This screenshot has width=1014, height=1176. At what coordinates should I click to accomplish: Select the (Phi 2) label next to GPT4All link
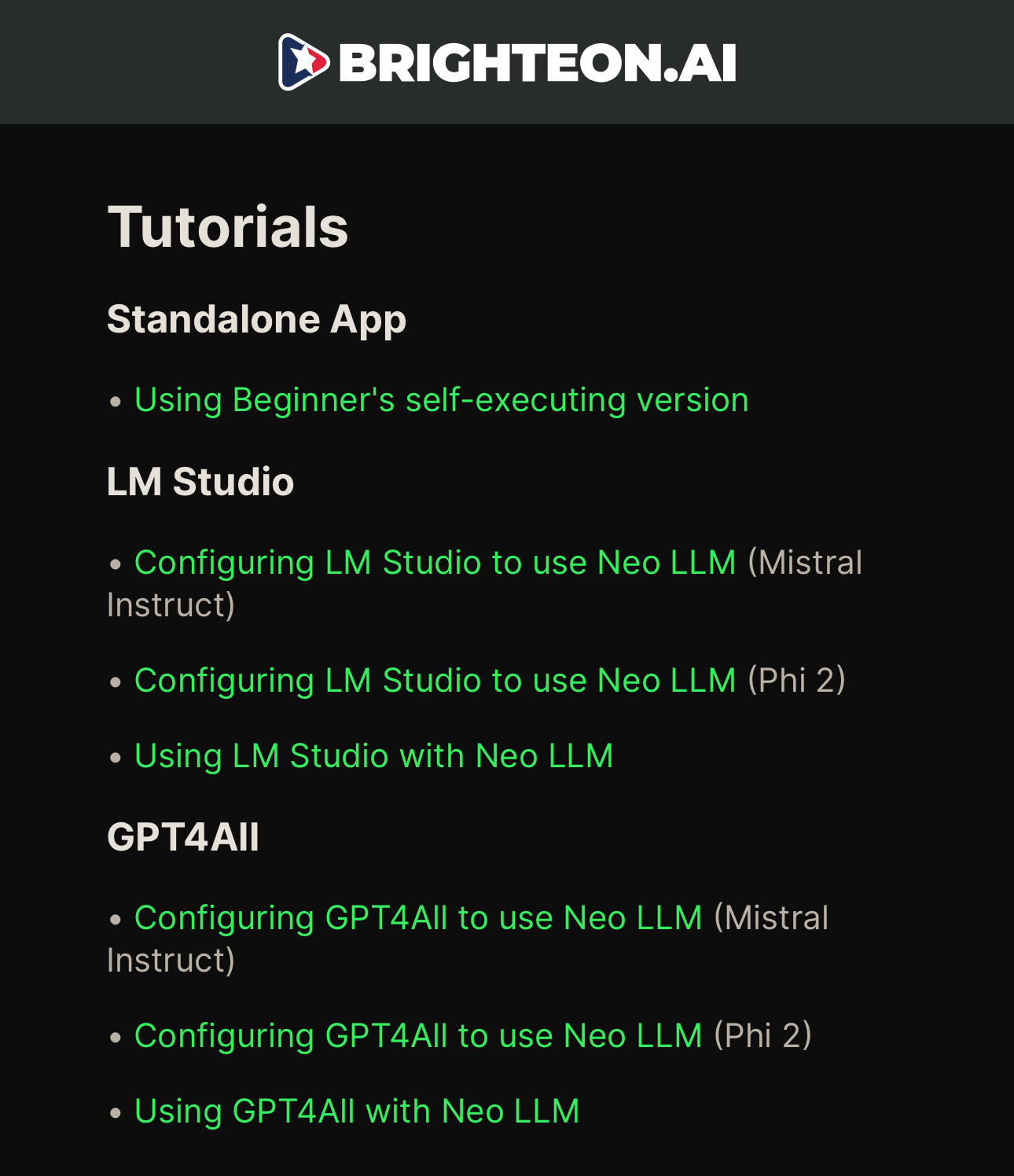(x=762, y=1035)
